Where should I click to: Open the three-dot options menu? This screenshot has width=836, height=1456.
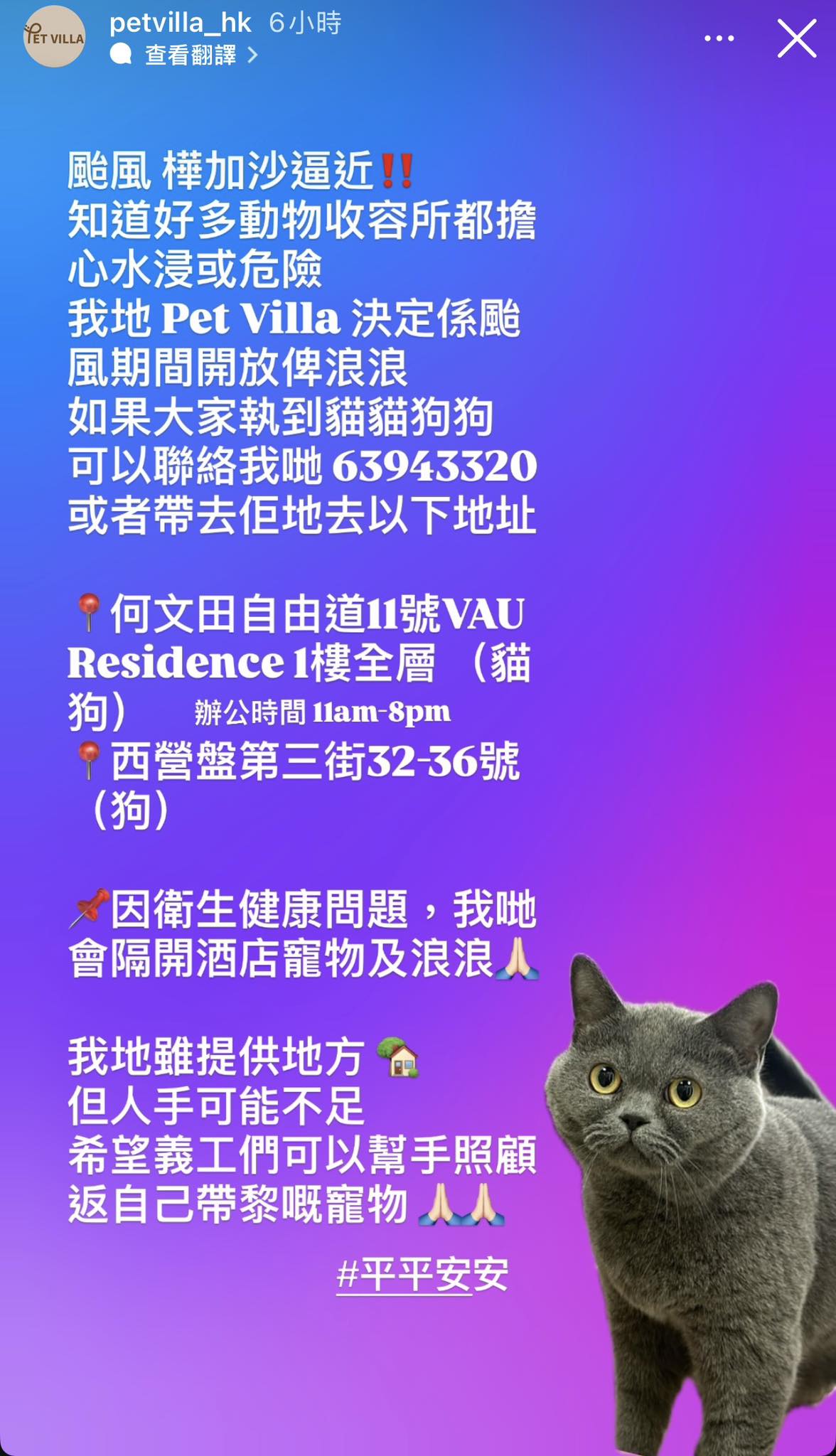tap(719, 38)
